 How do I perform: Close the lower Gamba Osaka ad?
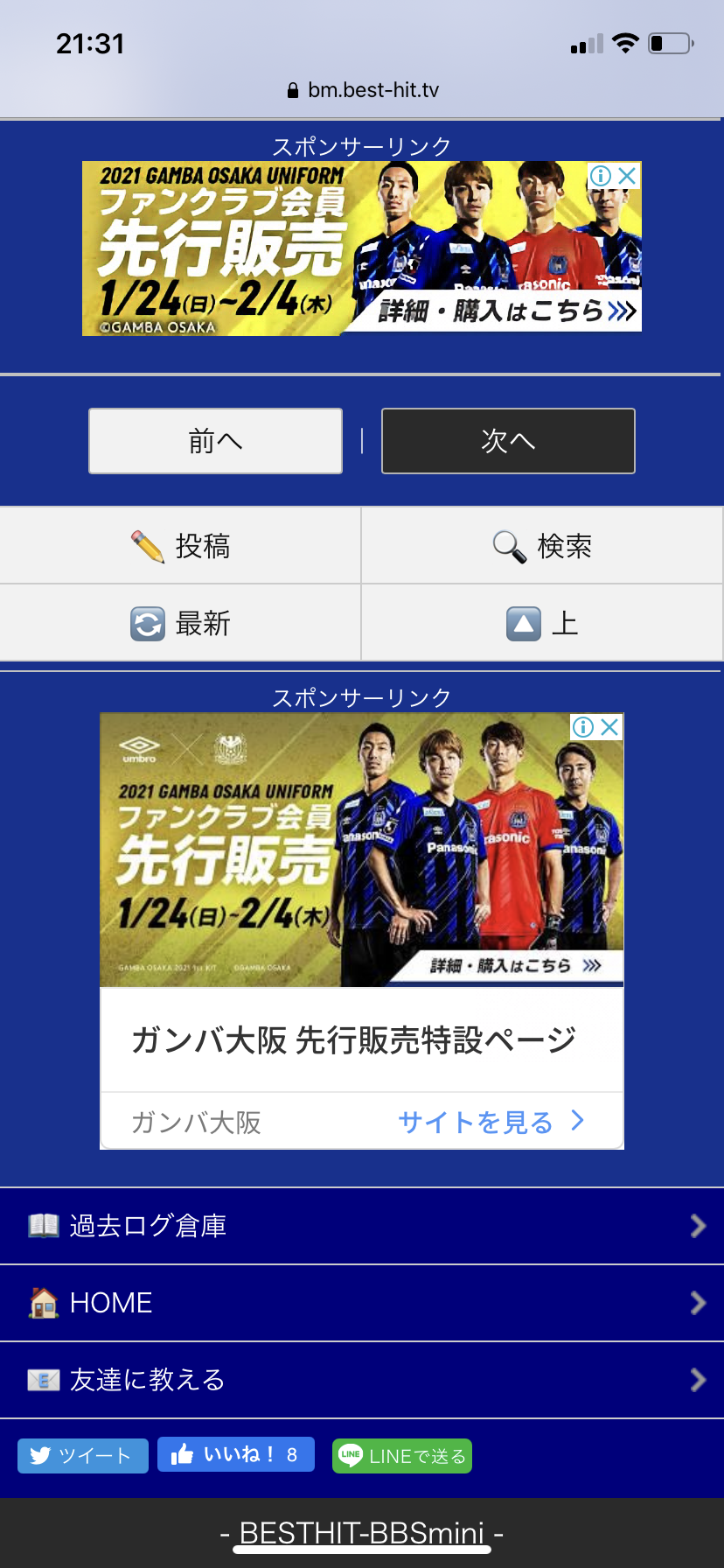coord(610,727)
